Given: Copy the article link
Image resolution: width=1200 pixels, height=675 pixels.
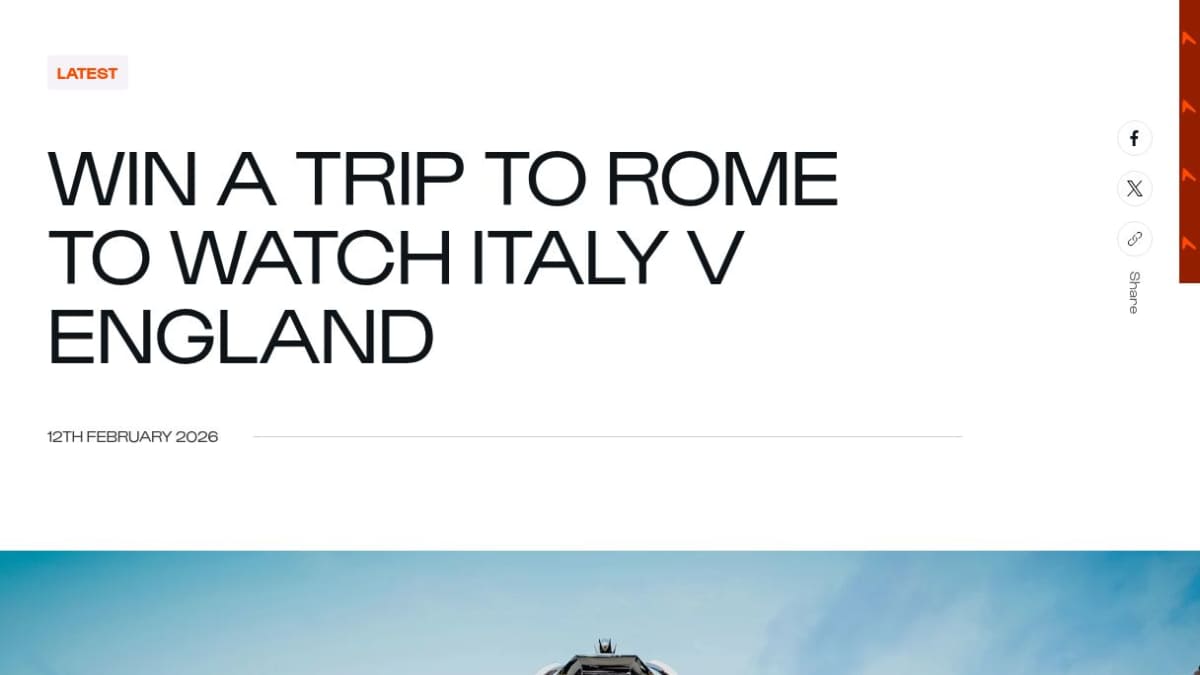Looking at the screenshot, I should [x=1134, y=239].
